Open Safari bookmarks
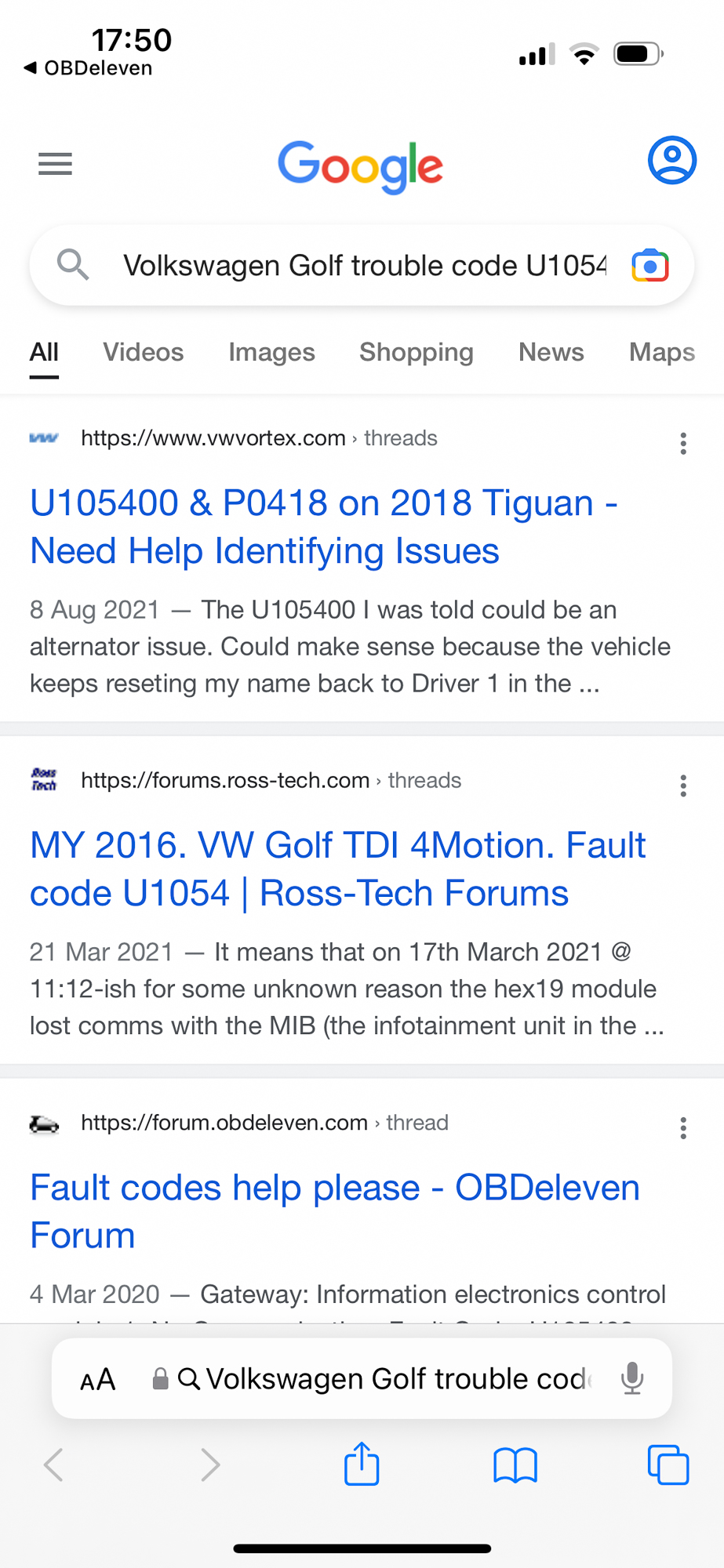The image size is (724, 1568). coord(515,1465)
